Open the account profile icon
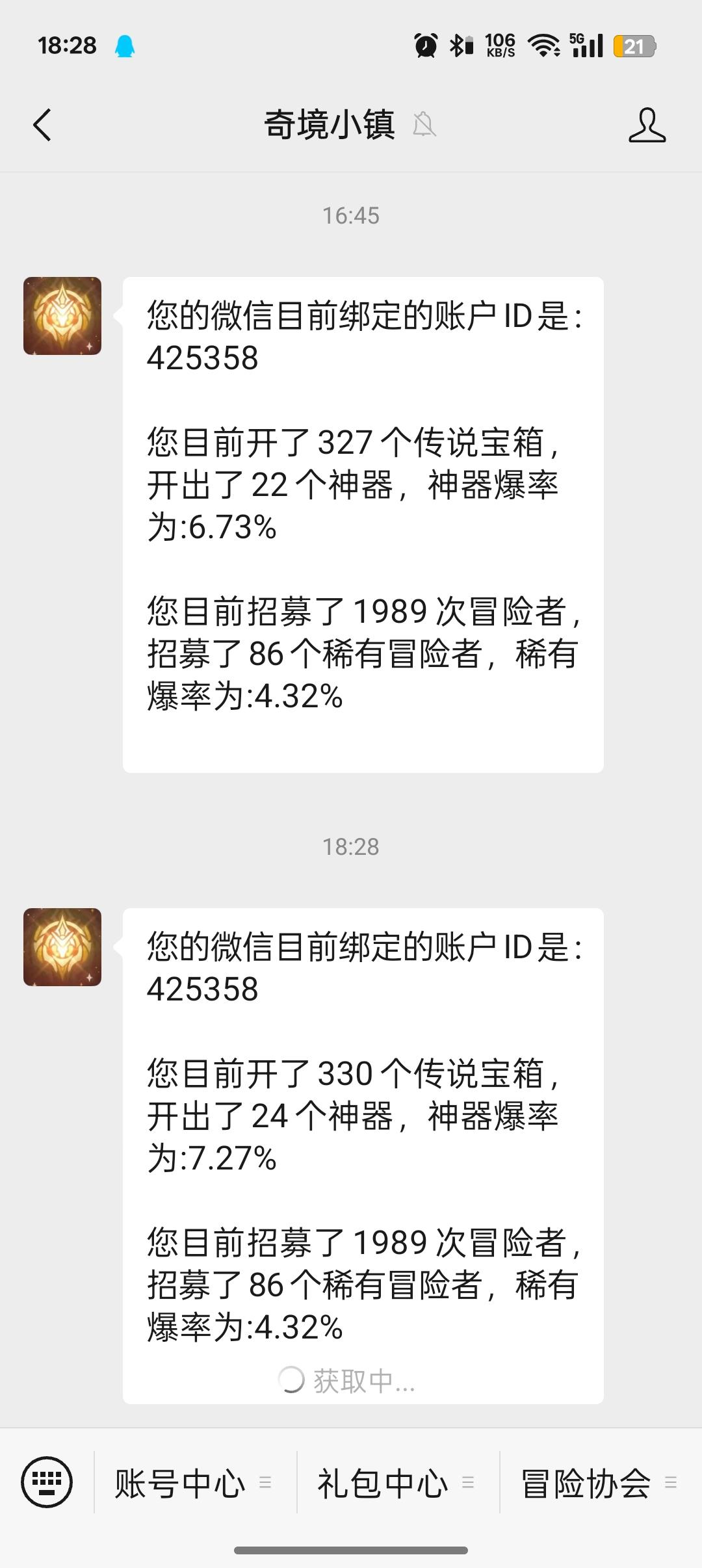The width and height of the screenshot is (702, 1568). click(647, 125)
